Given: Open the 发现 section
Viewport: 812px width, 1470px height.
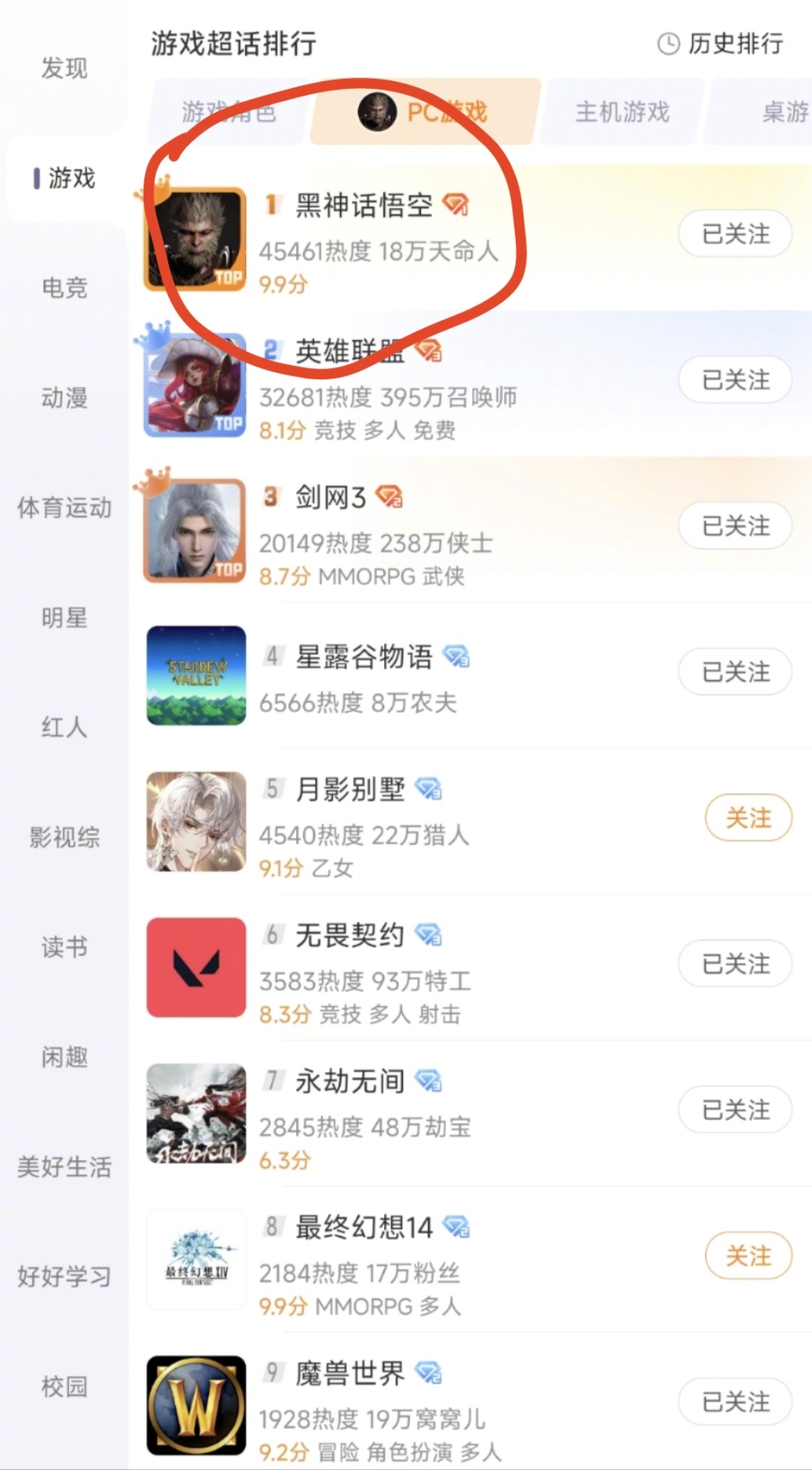Looking at the screenshot, I should click(x=65, y=68).
